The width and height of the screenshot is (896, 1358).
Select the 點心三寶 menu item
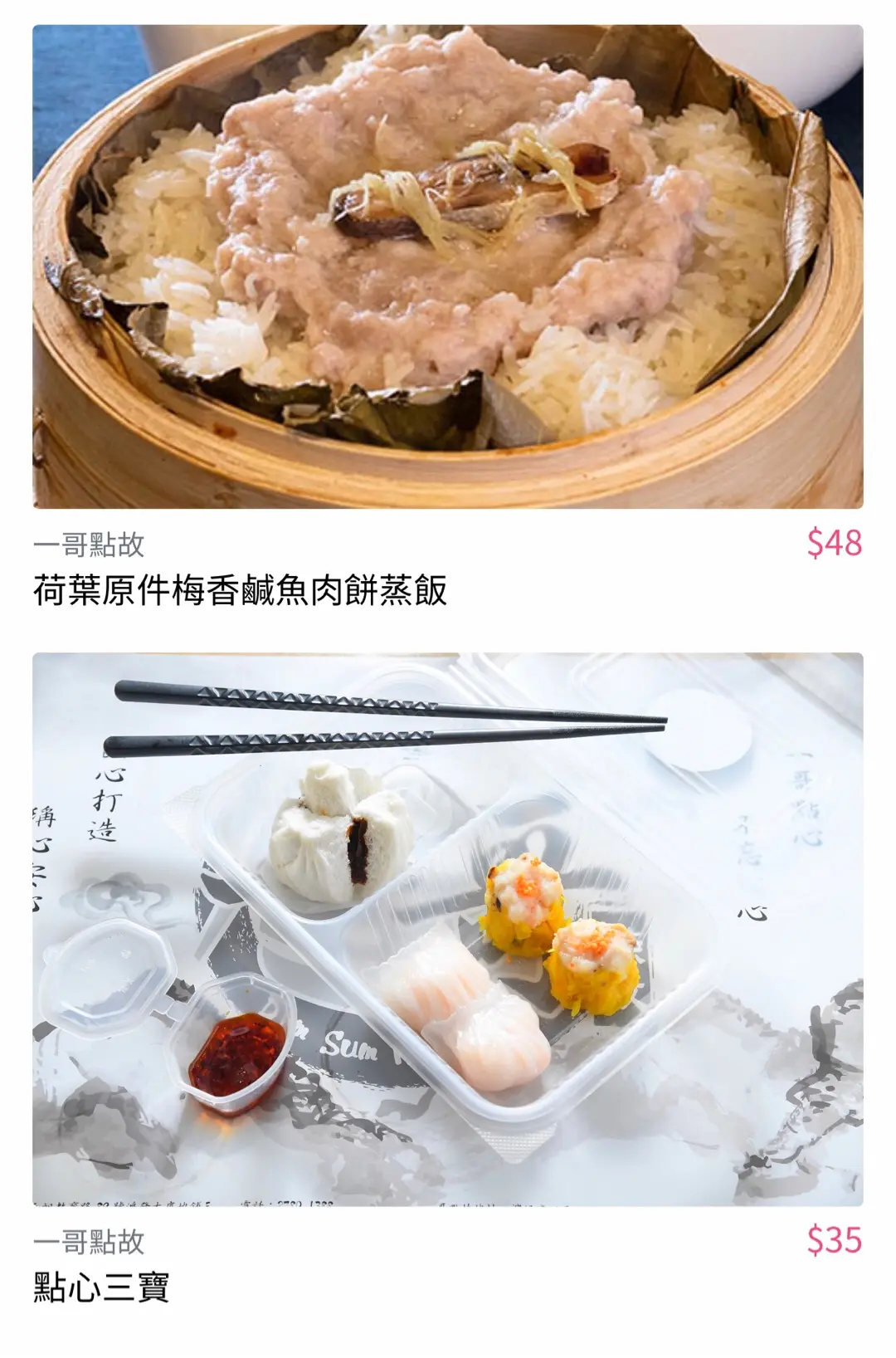[x=101, y=1287]
